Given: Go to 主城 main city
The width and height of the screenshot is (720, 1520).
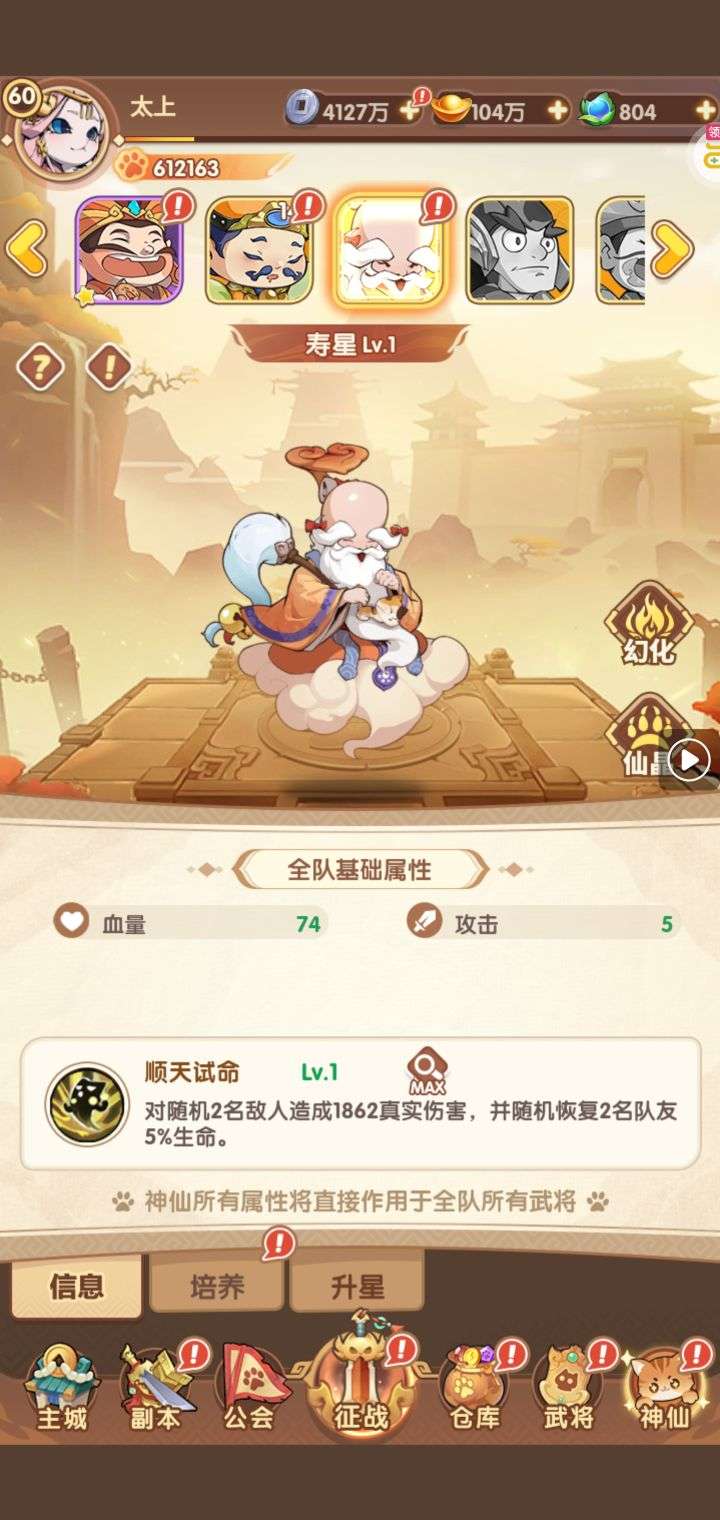Looking at the screenshot, I should [x=62, y=1392].
